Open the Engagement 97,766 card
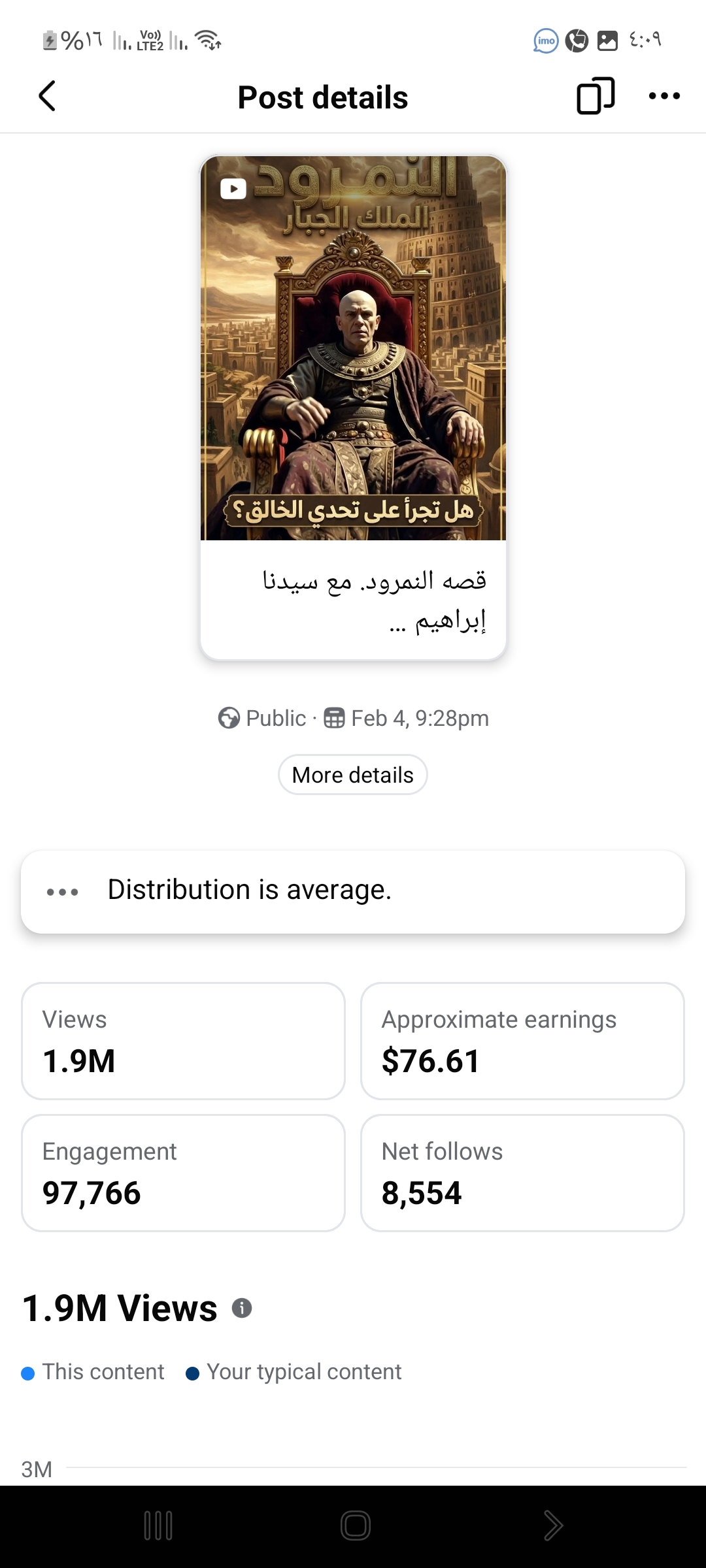Image resolution: width=706 pixels, height=1568 pixels. click(x=183, y=1173)
